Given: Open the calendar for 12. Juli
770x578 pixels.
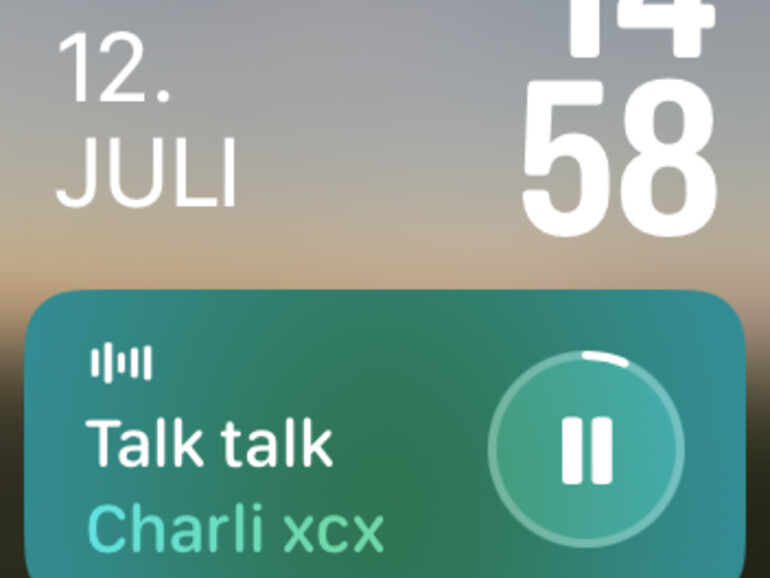Looking at the screenshot, I should click(x=145, y=125).
